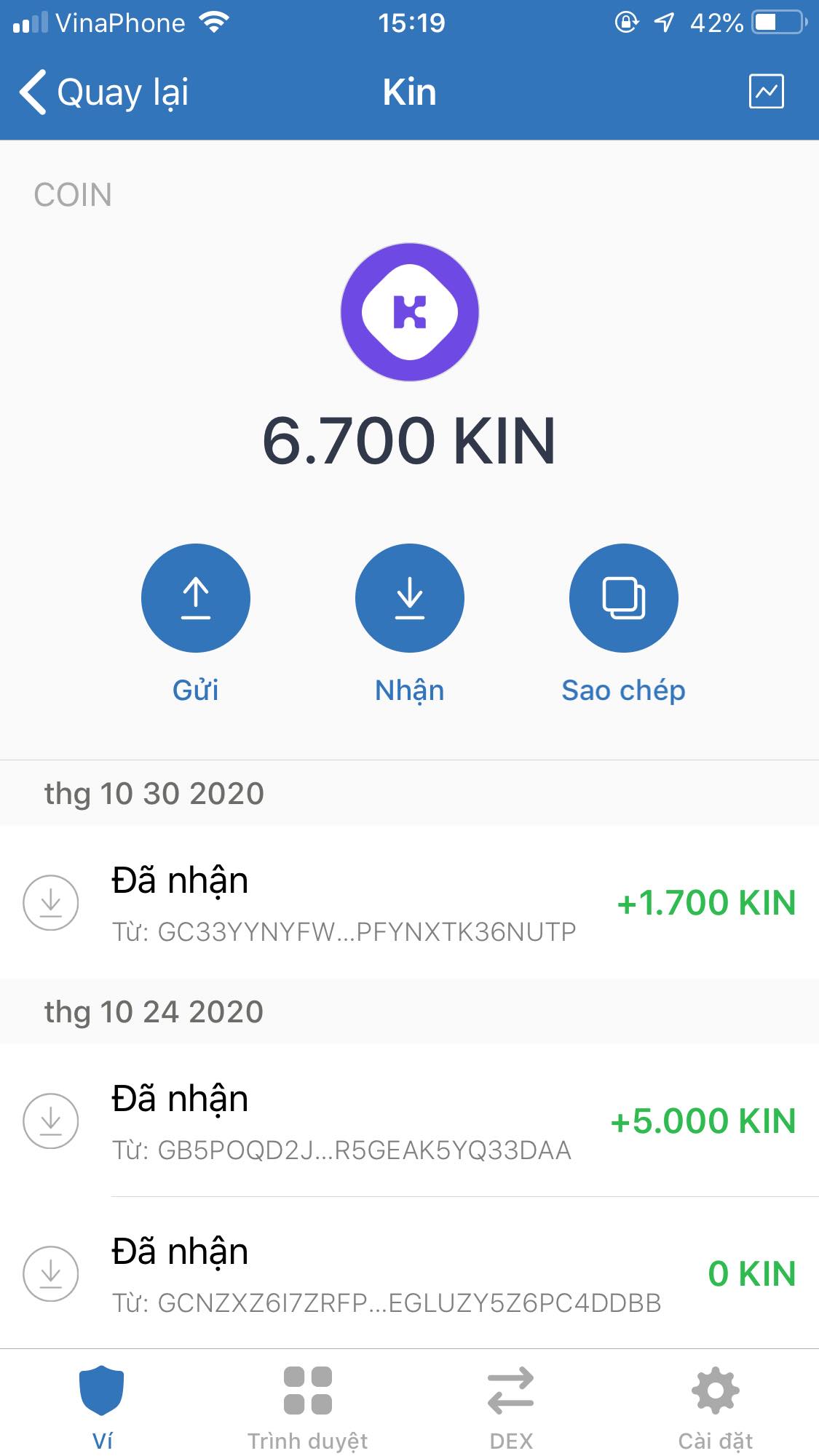Screen dimensions: 819x1456
Task: Open the Kin price chart icon
Action: (766, 92)
